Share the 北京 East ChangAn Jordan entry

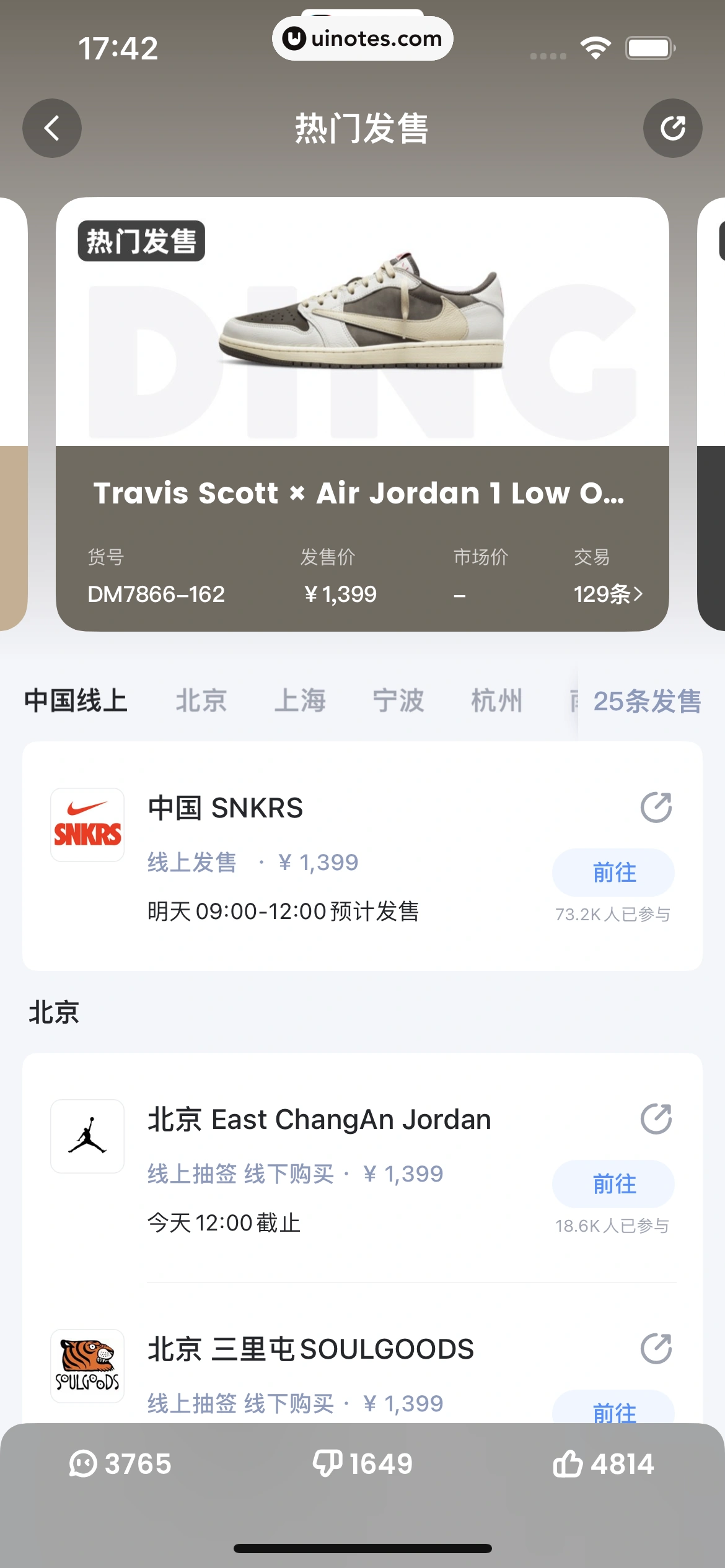tap(656, 1119)
